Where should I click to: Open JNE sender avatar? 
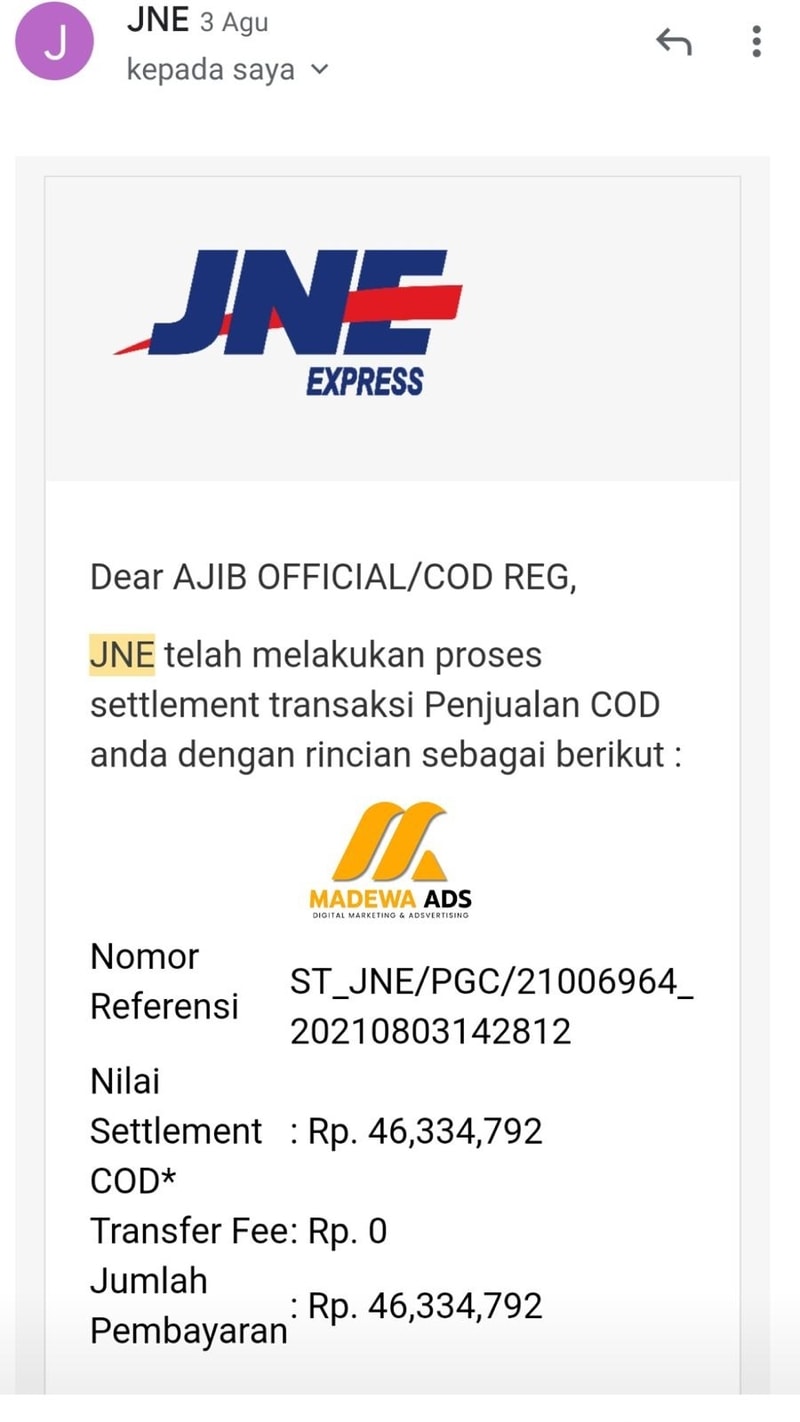[x=55, y=42]
